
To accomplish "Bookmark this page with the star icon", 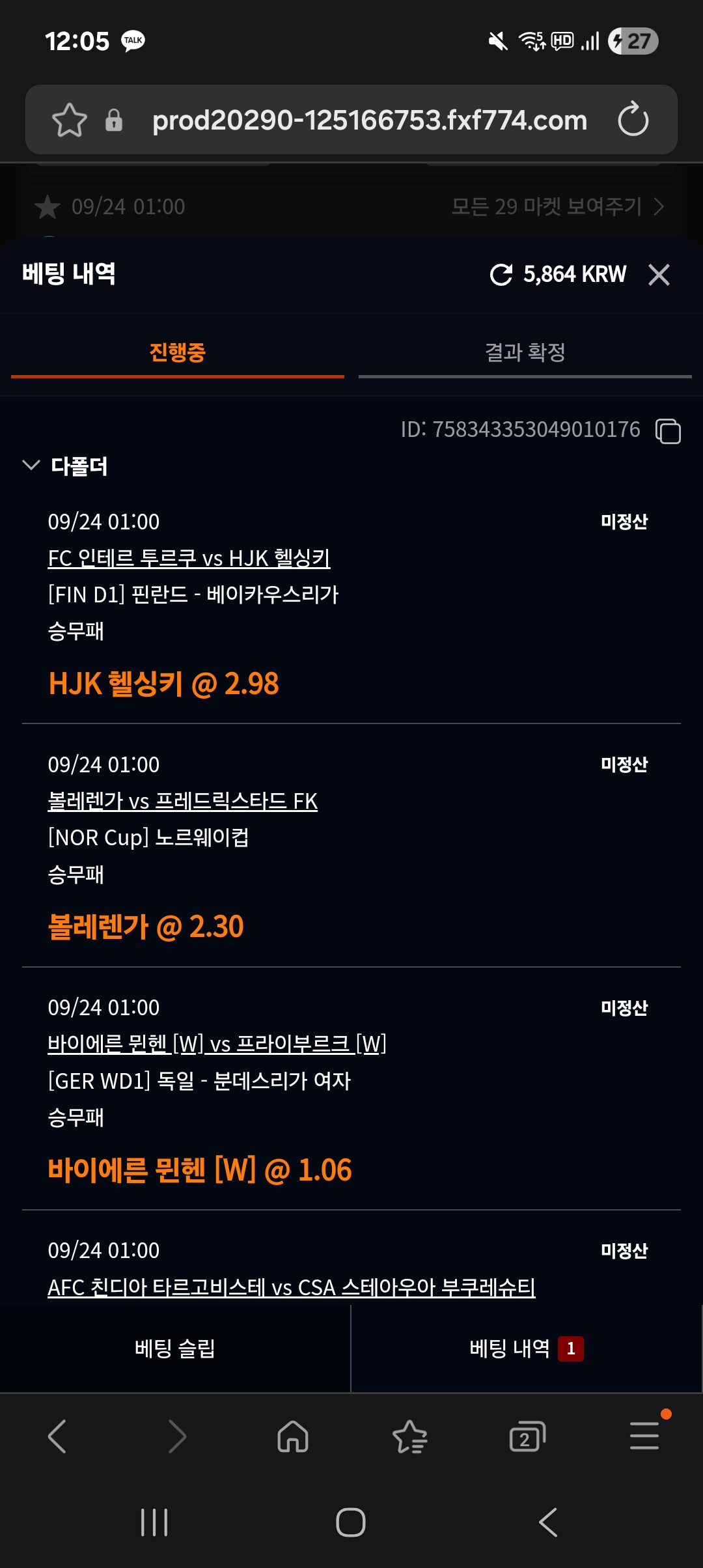I will [x=69, y=120].
